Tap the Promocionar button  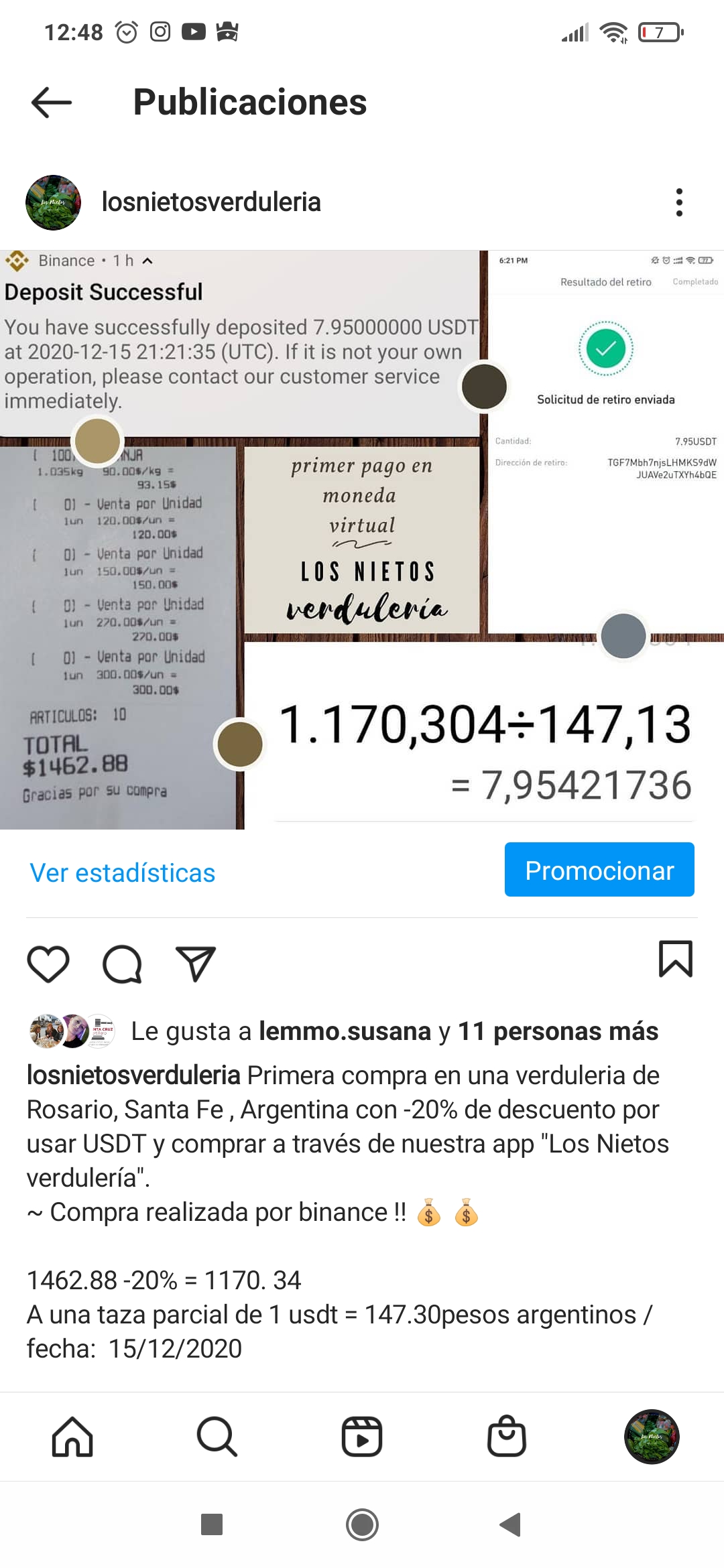599,870
